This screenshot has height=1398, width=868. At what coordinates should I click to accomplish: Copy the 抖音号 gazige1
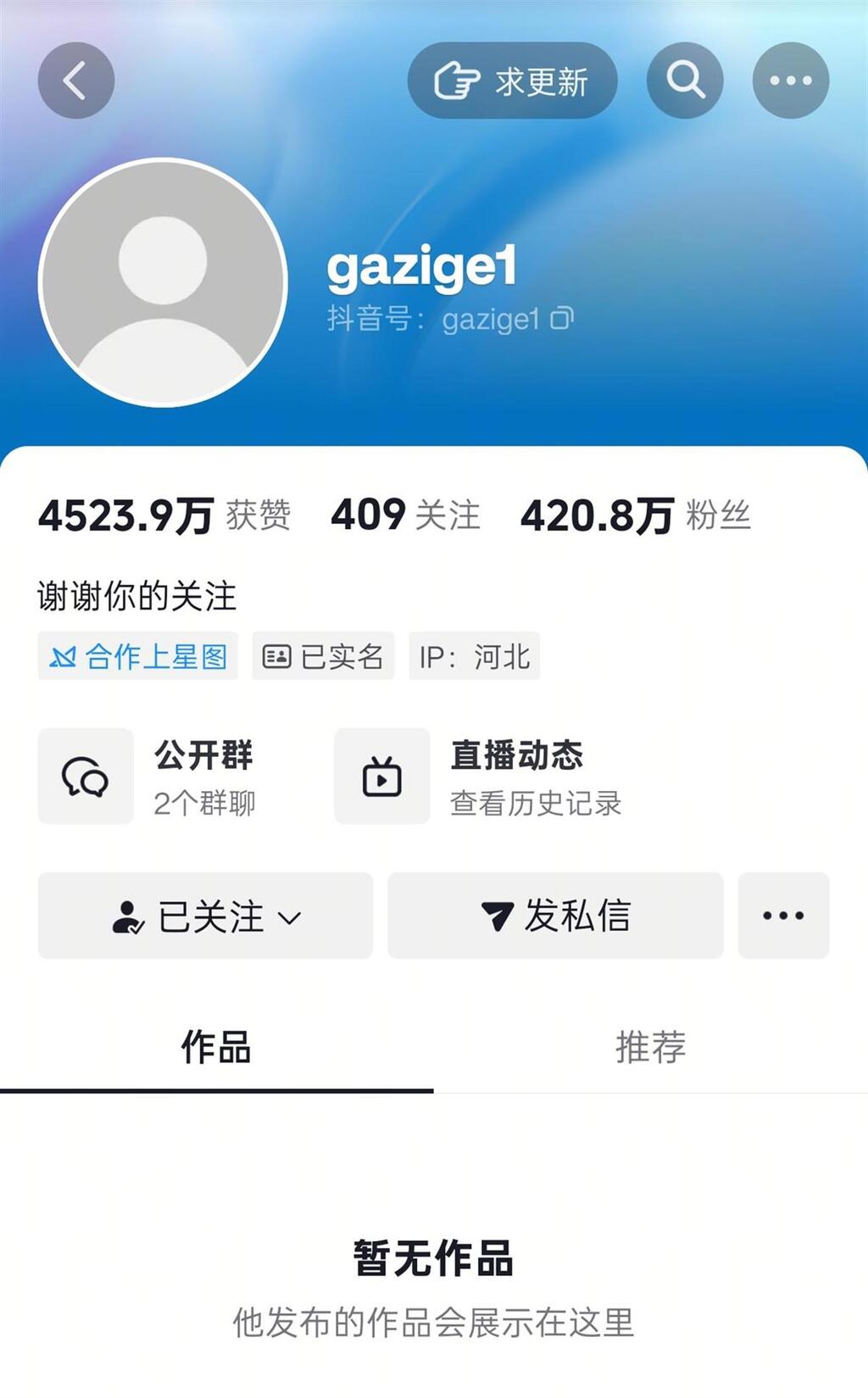(x=563, y=319)
